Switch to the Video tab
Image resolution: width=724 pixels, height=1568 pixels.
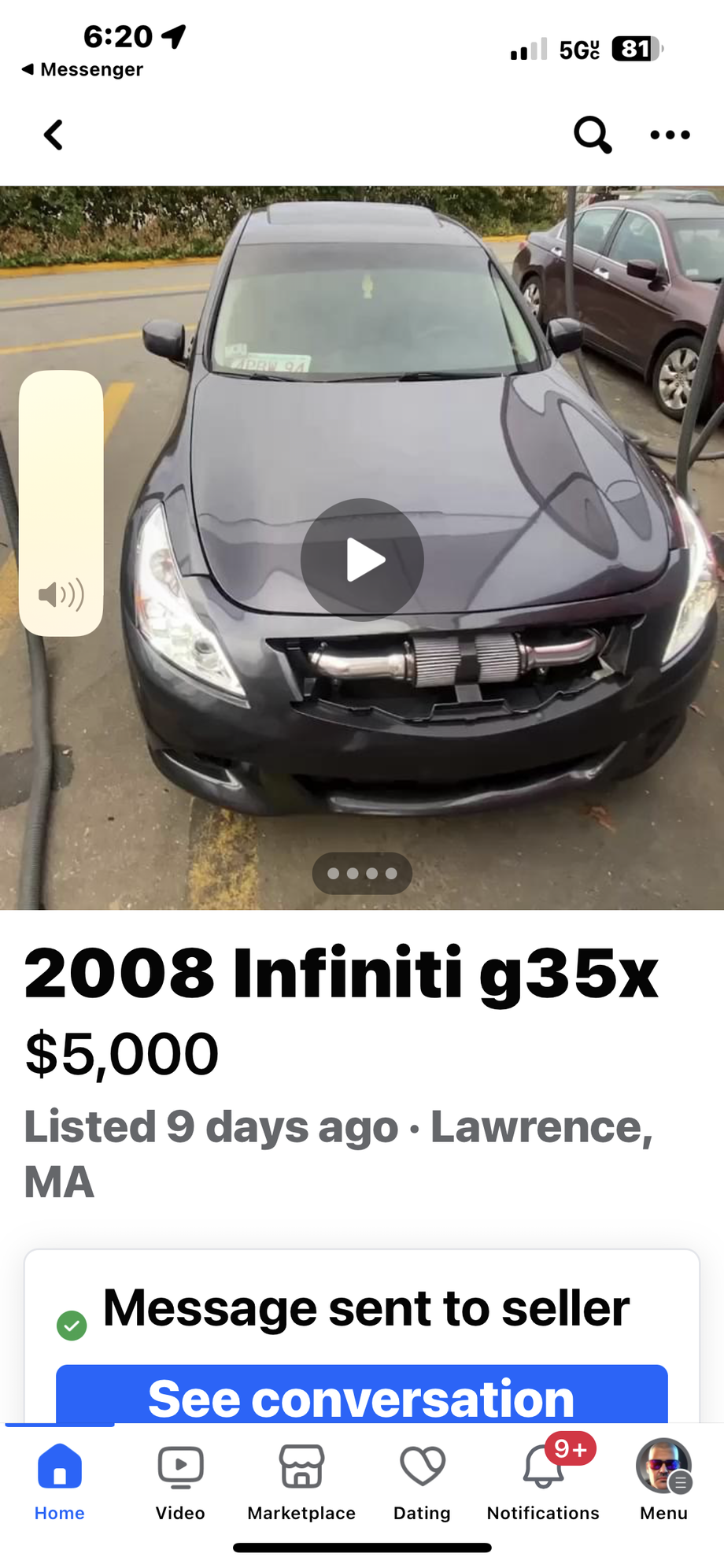[180, 1481]
